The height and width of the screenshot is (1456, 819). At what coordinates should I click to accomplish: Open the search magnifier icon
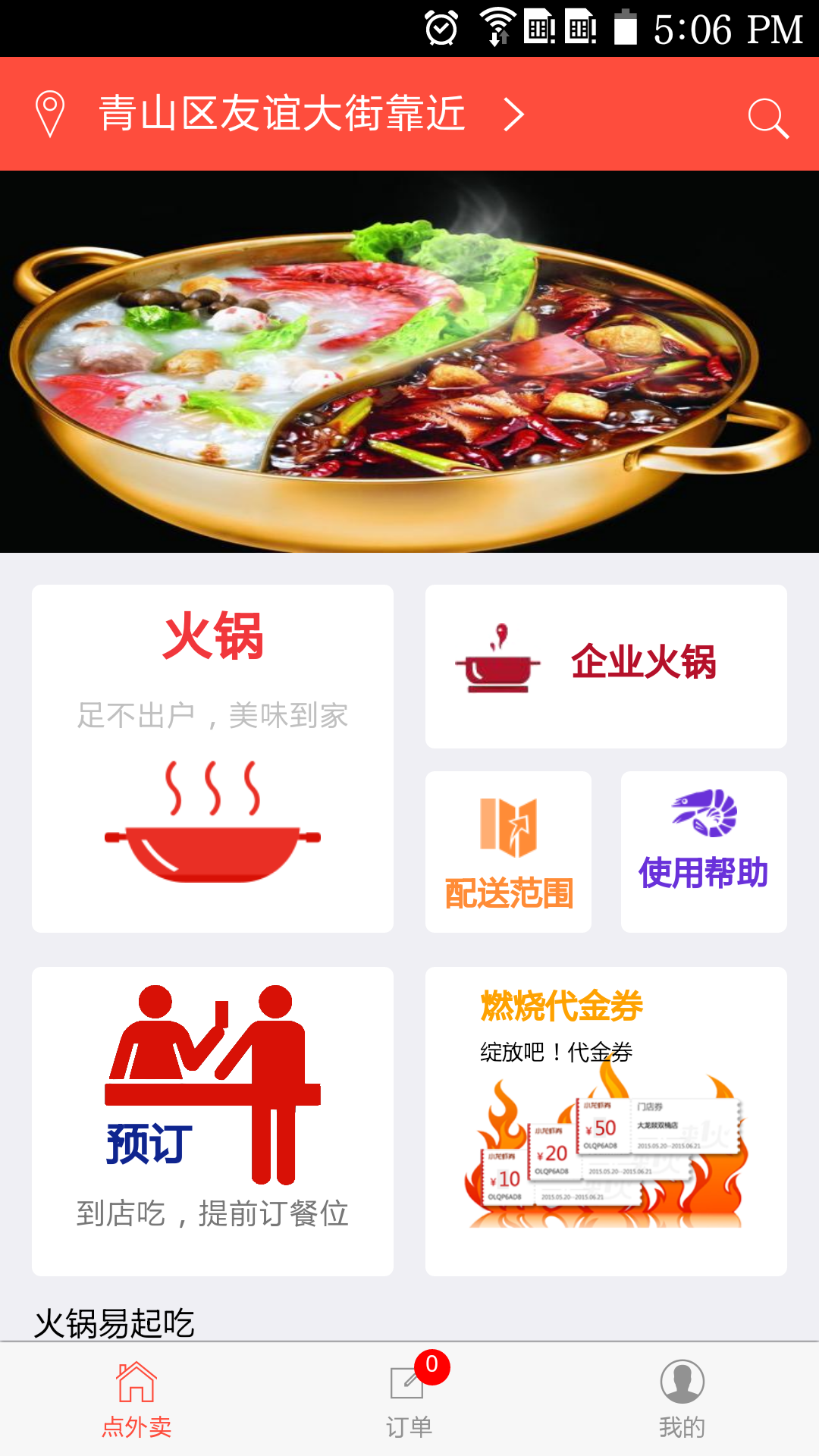[767, 118]
